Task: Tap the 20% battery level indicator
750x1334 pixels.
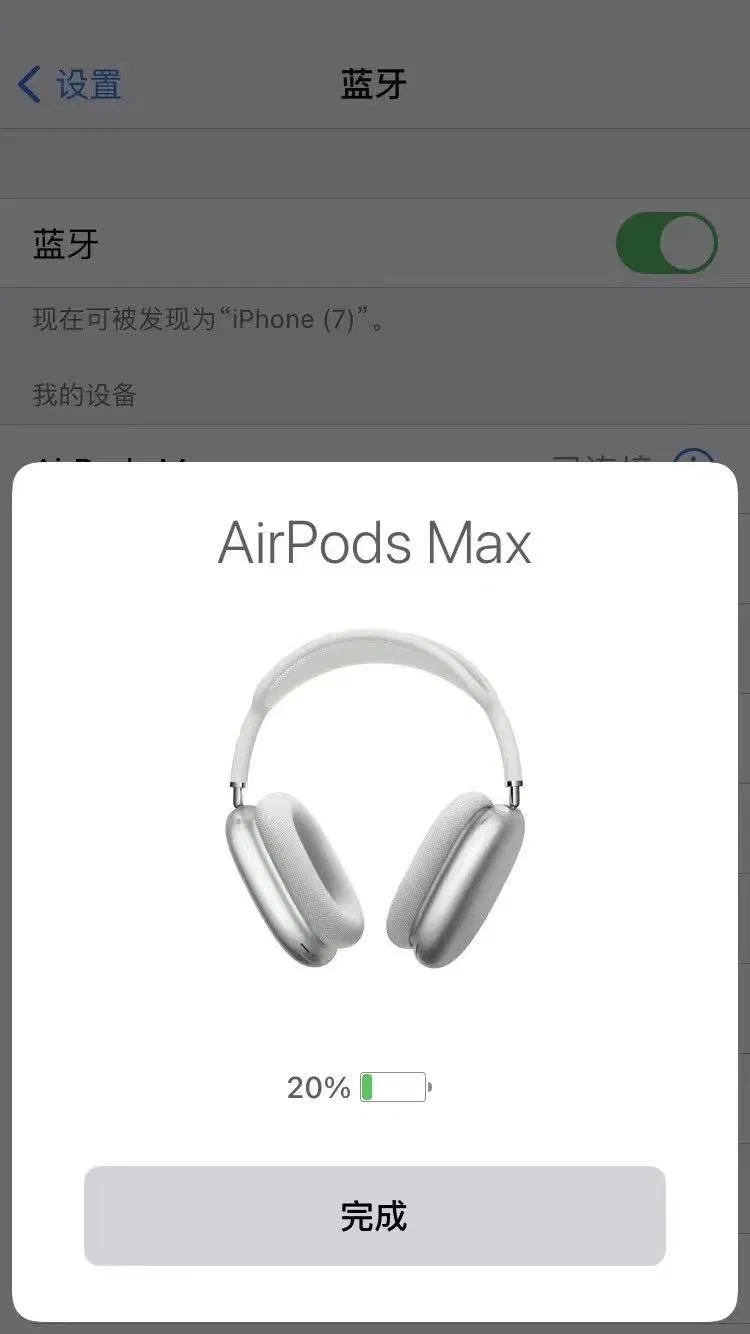Action: [316, 1086]
